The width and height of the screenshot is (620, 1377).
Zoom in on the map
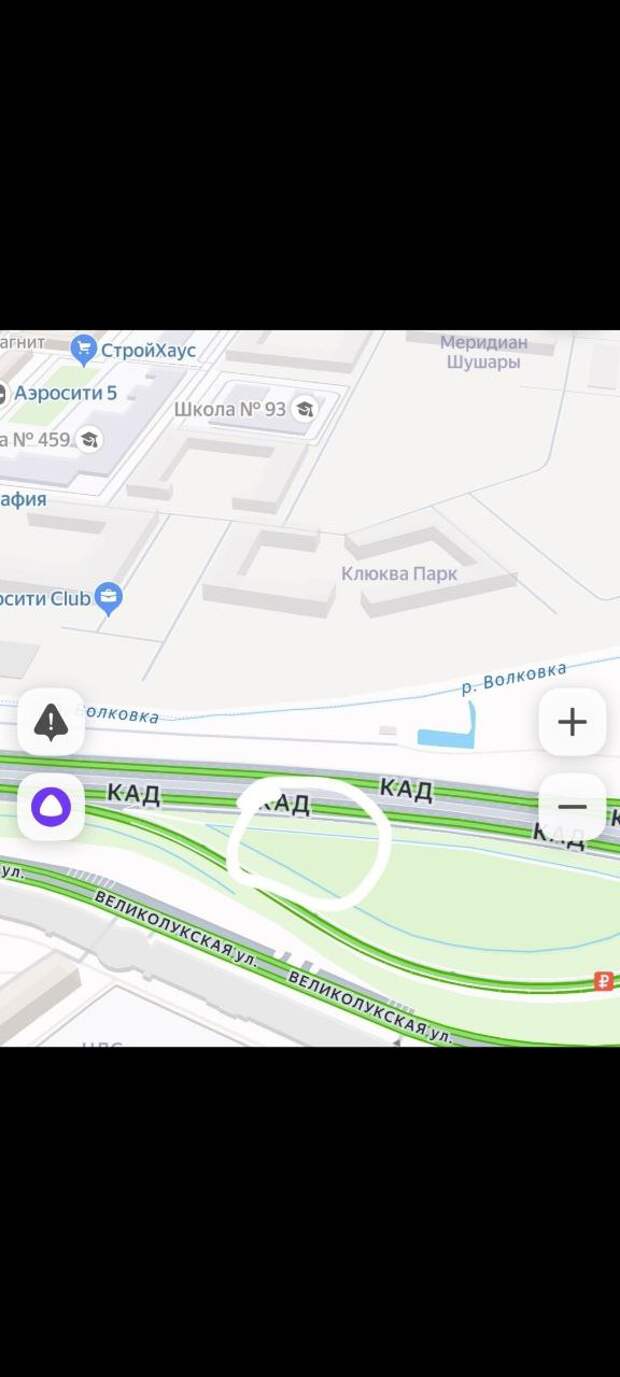pos(572,722)
